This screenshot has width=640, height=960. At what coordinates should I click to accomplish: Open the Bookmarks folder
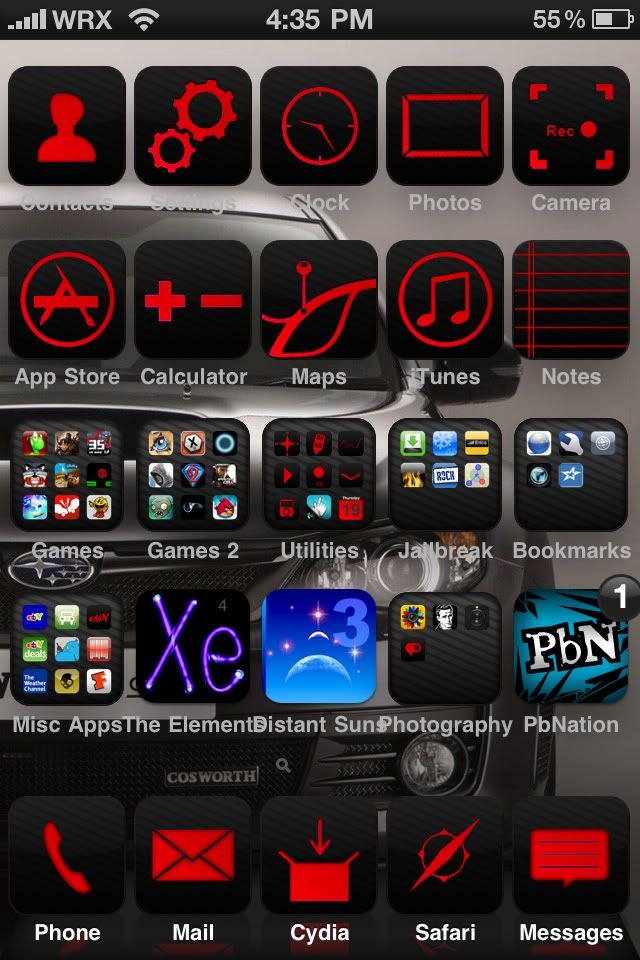coord(571,474)
